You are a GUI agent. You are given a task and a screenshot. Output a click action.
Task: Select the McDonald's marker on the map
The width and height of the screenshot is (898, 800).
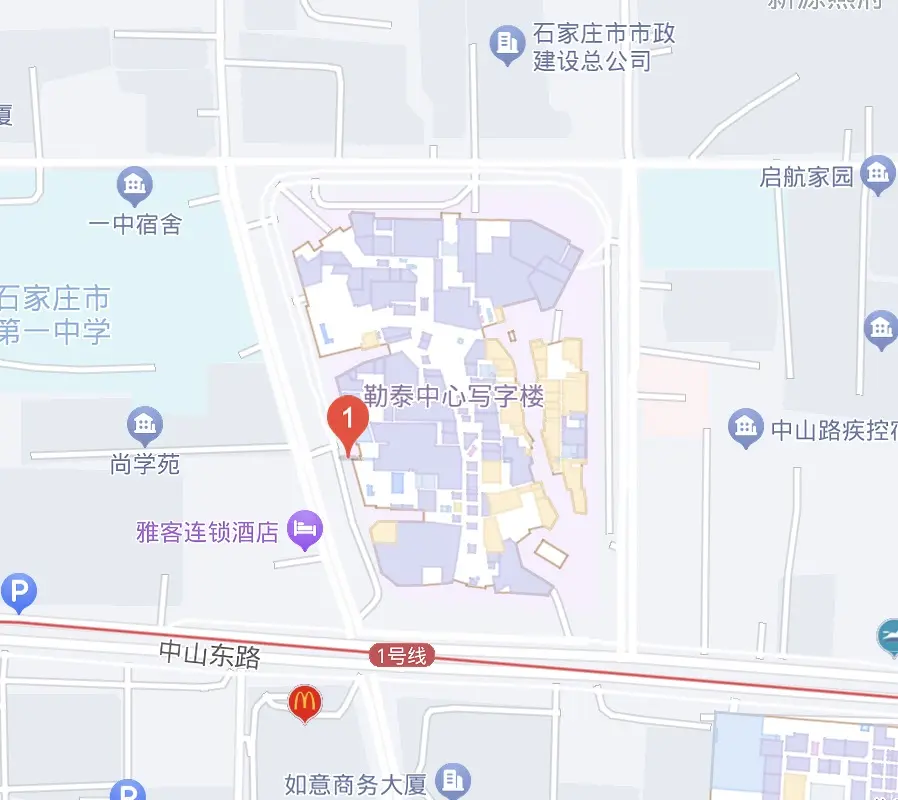tap(304, 703)
